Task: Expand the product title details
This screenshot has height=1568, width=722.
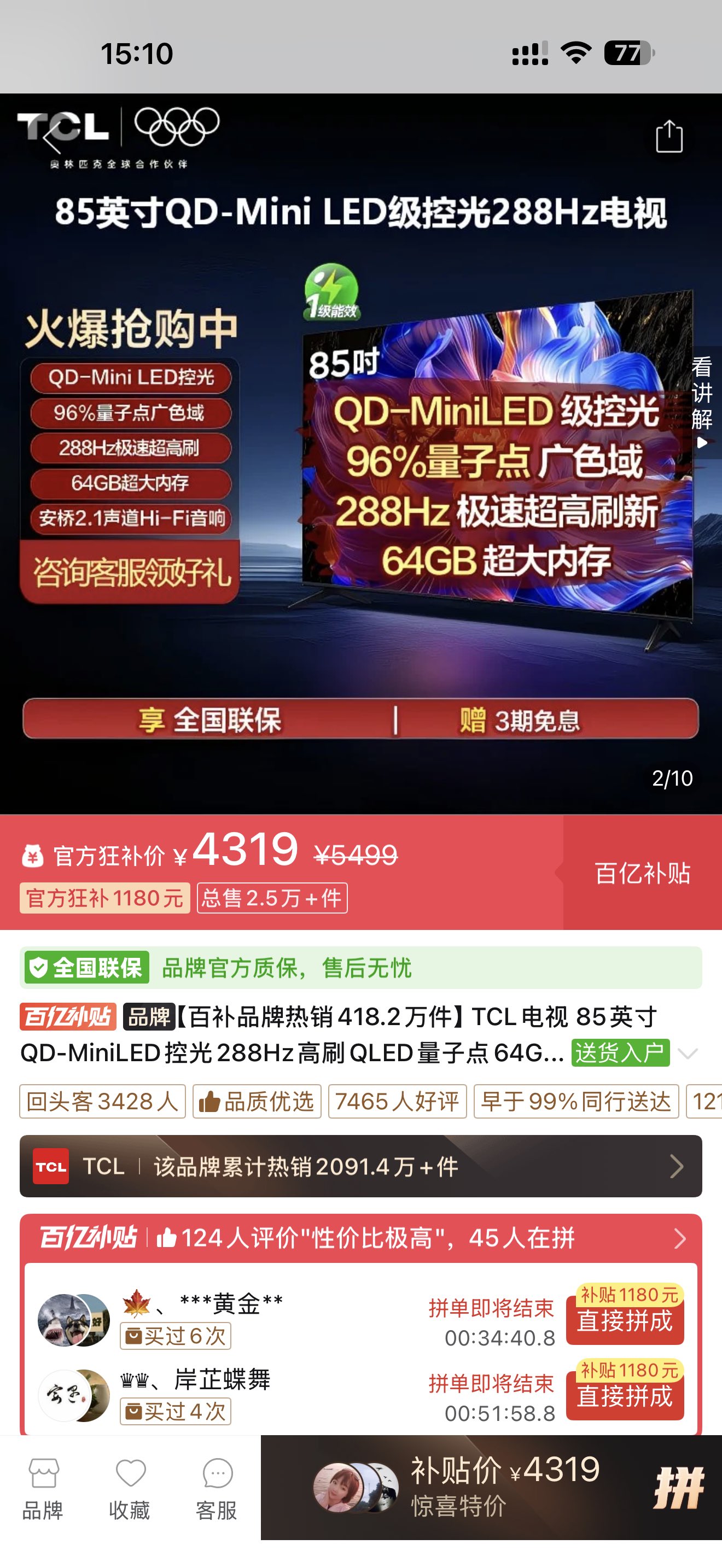Action: point(688,1054)
